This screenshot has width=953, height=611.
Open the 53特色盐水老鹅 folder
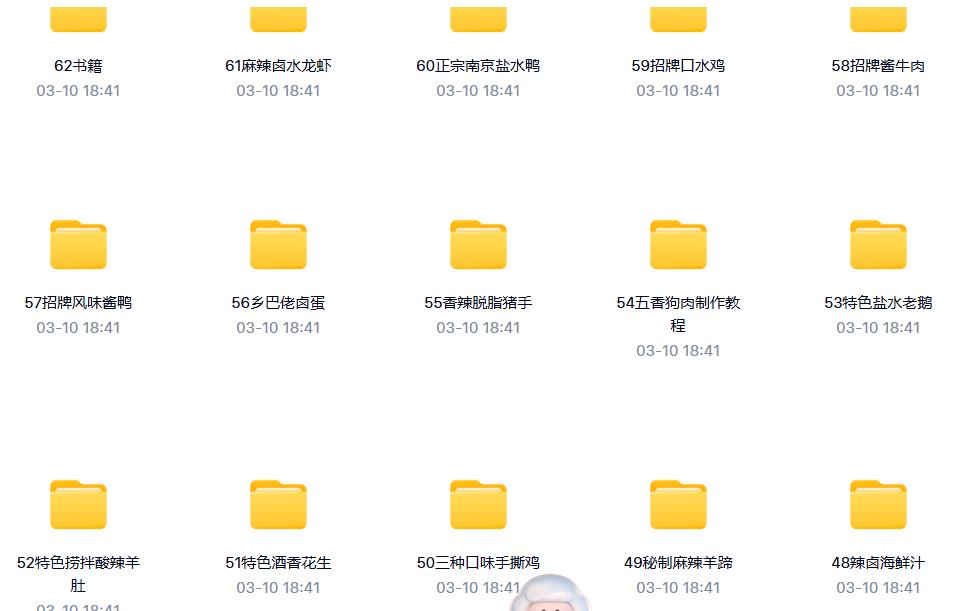[878, 245]
